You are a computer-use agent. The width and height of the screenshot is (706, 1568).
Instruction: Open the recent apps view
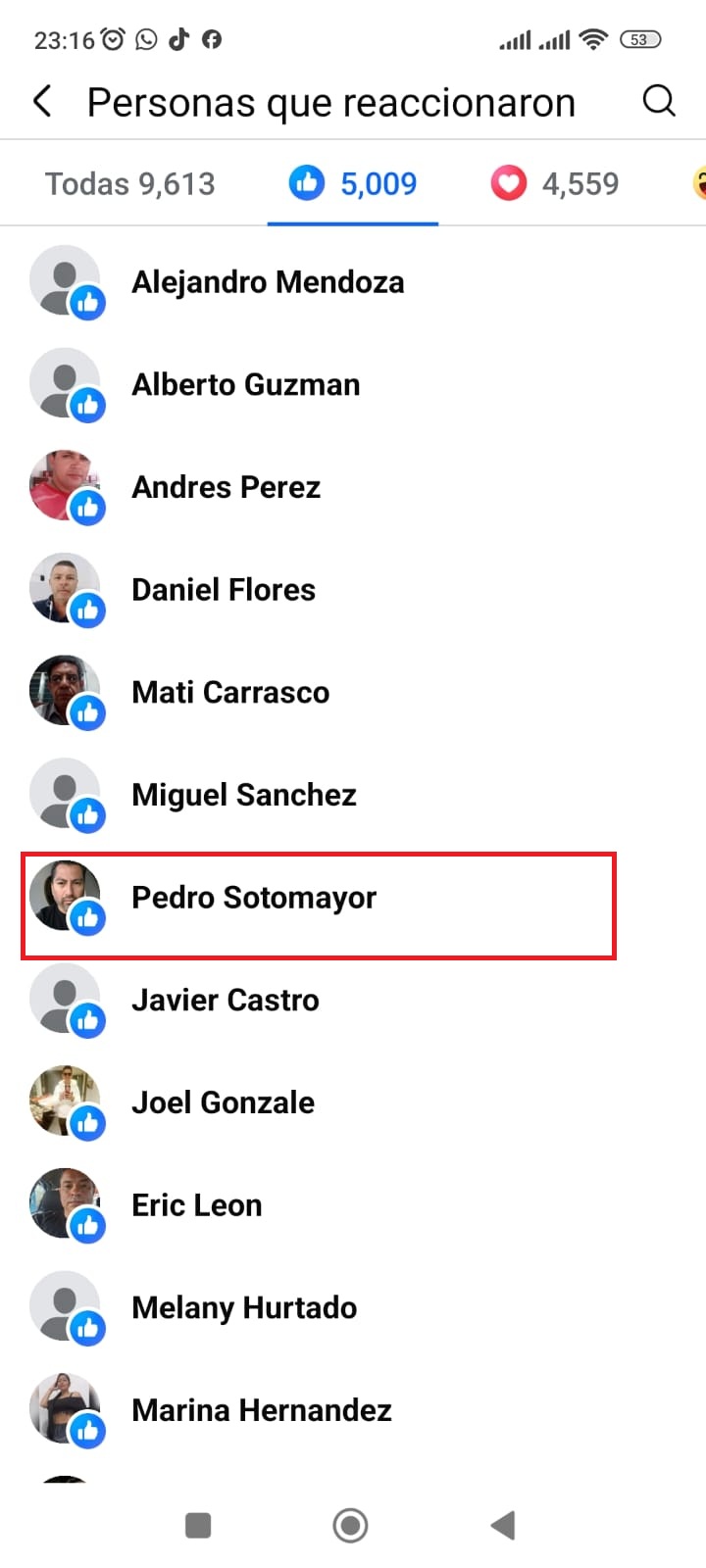coord(198,1525)
